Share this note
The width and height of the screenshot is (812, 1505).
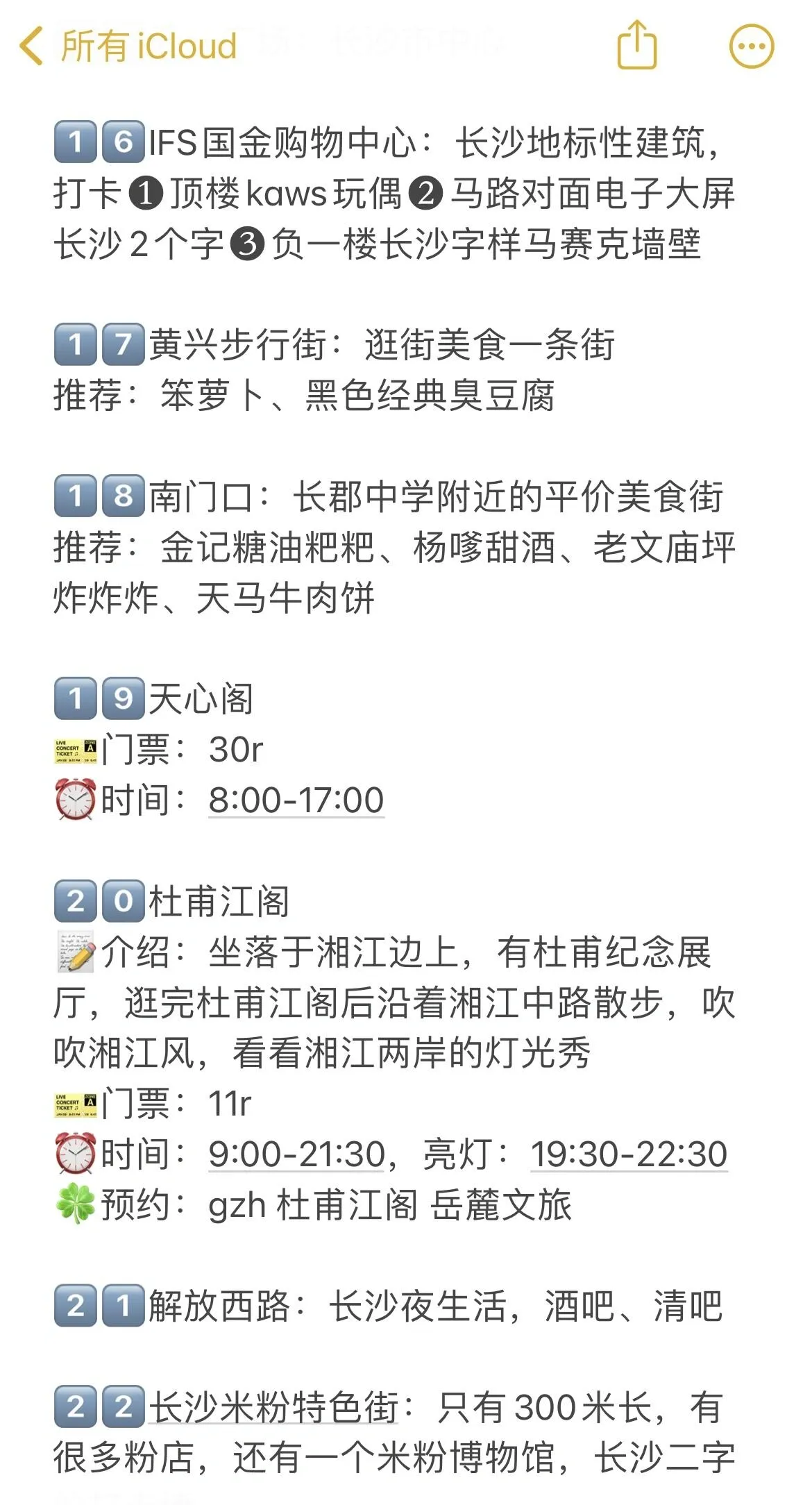[x=636, y=46]
